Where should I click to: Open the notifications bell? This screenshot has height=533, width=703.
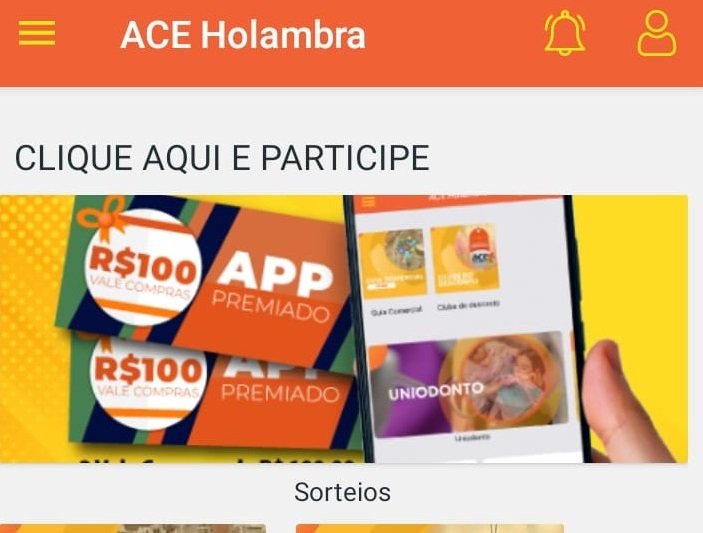565,33
